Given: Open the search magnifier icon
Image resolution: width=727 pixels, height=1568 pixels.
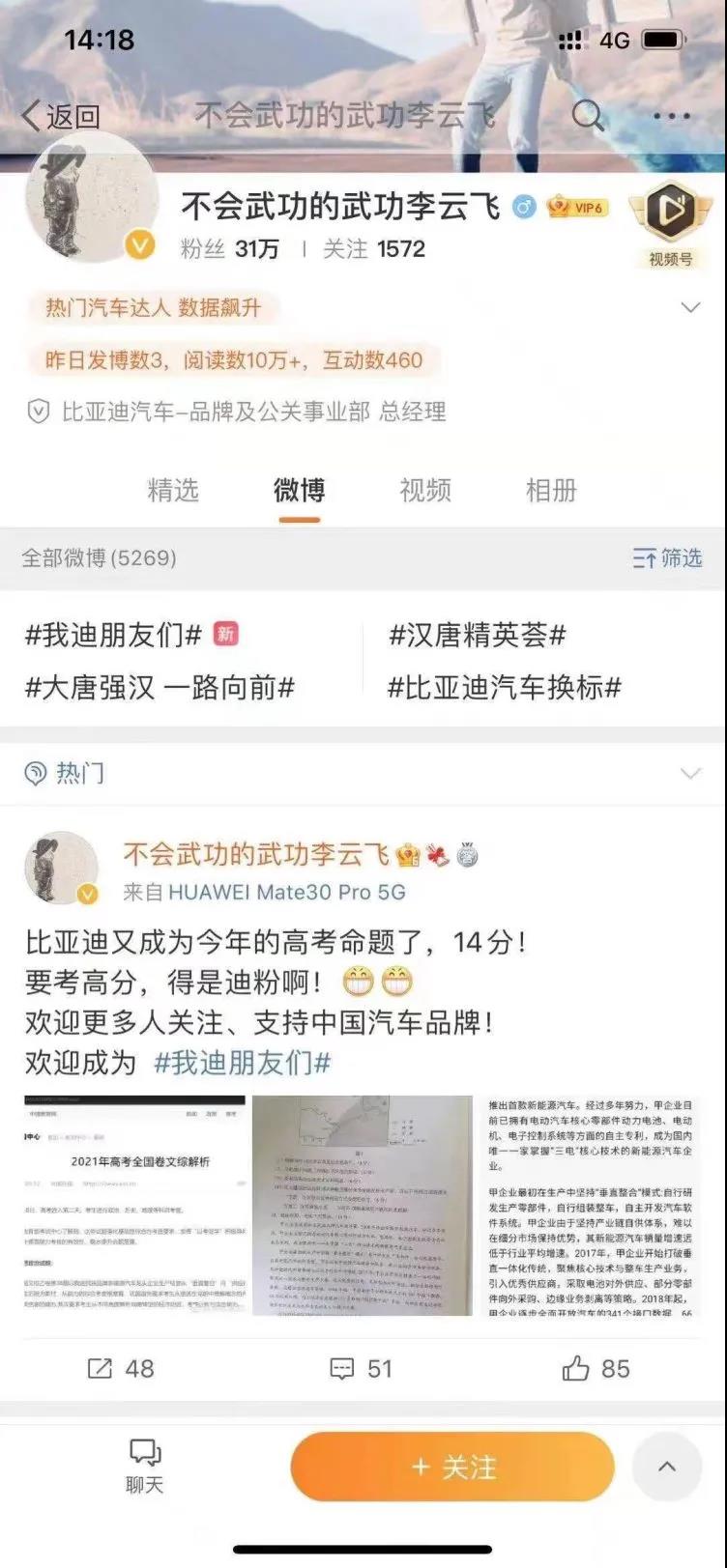Looking at the screenshot, I should click(587, 116).
